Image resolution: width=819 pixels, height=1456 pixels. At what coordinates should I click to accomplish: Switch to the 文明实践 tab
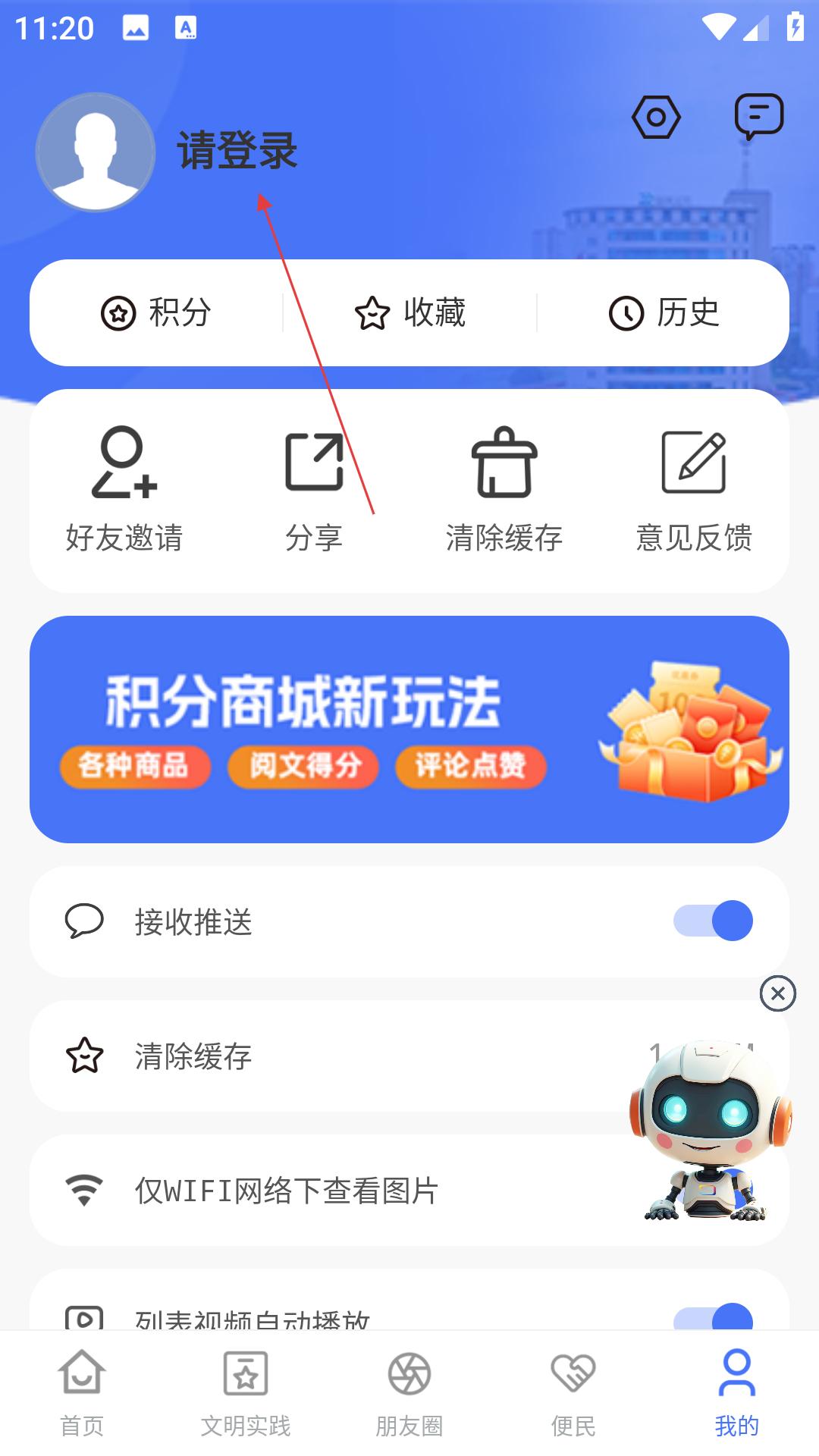(246, 1392)
